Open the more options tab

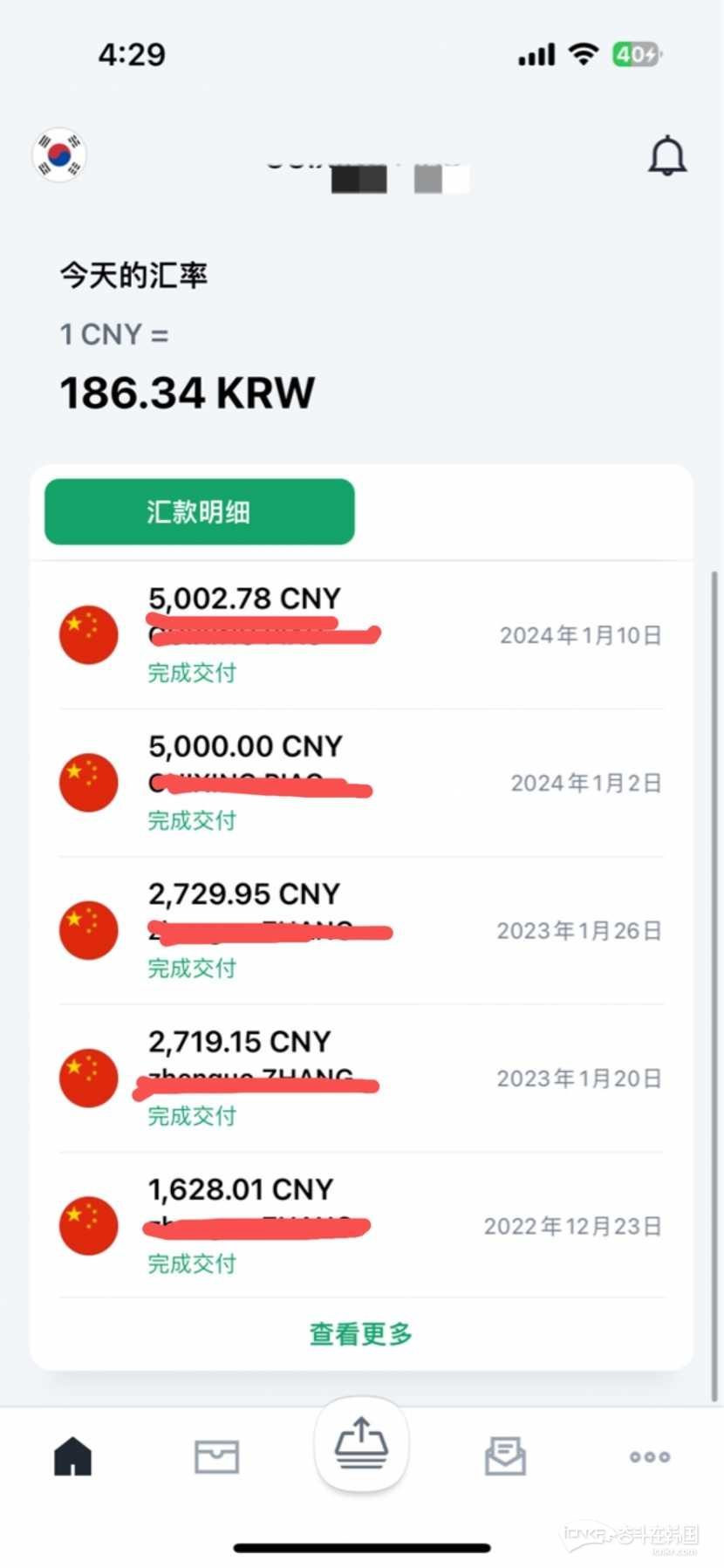(x=650, y=1456)
